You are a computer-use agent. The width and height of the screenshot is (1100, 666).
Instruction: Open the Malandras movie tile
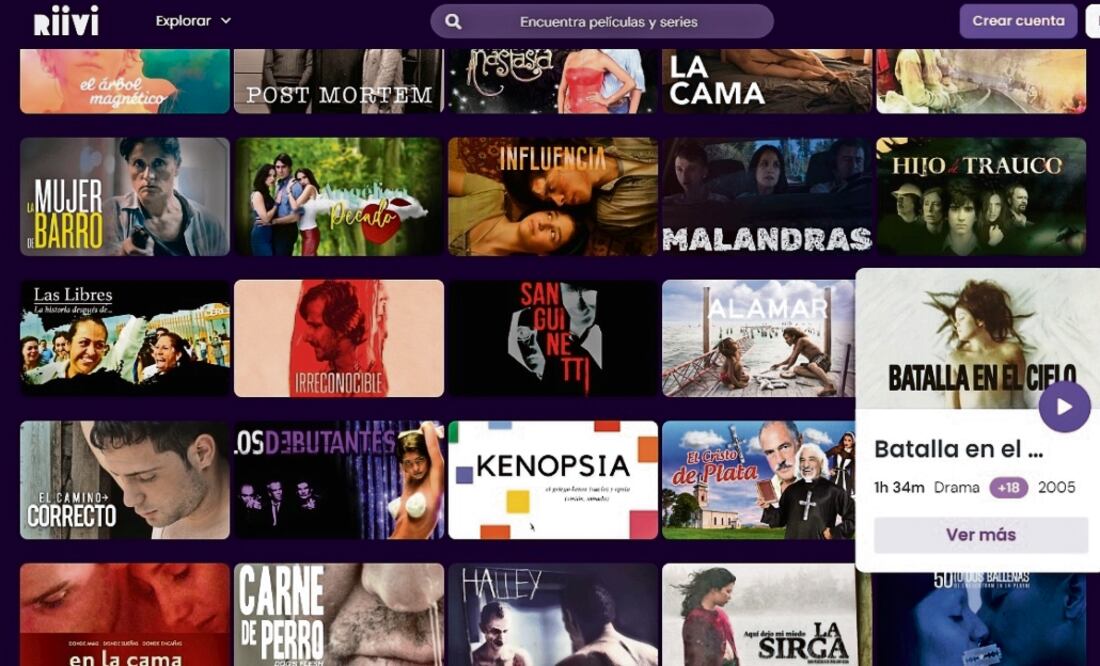pyautogui.click(x=766, y=197)
